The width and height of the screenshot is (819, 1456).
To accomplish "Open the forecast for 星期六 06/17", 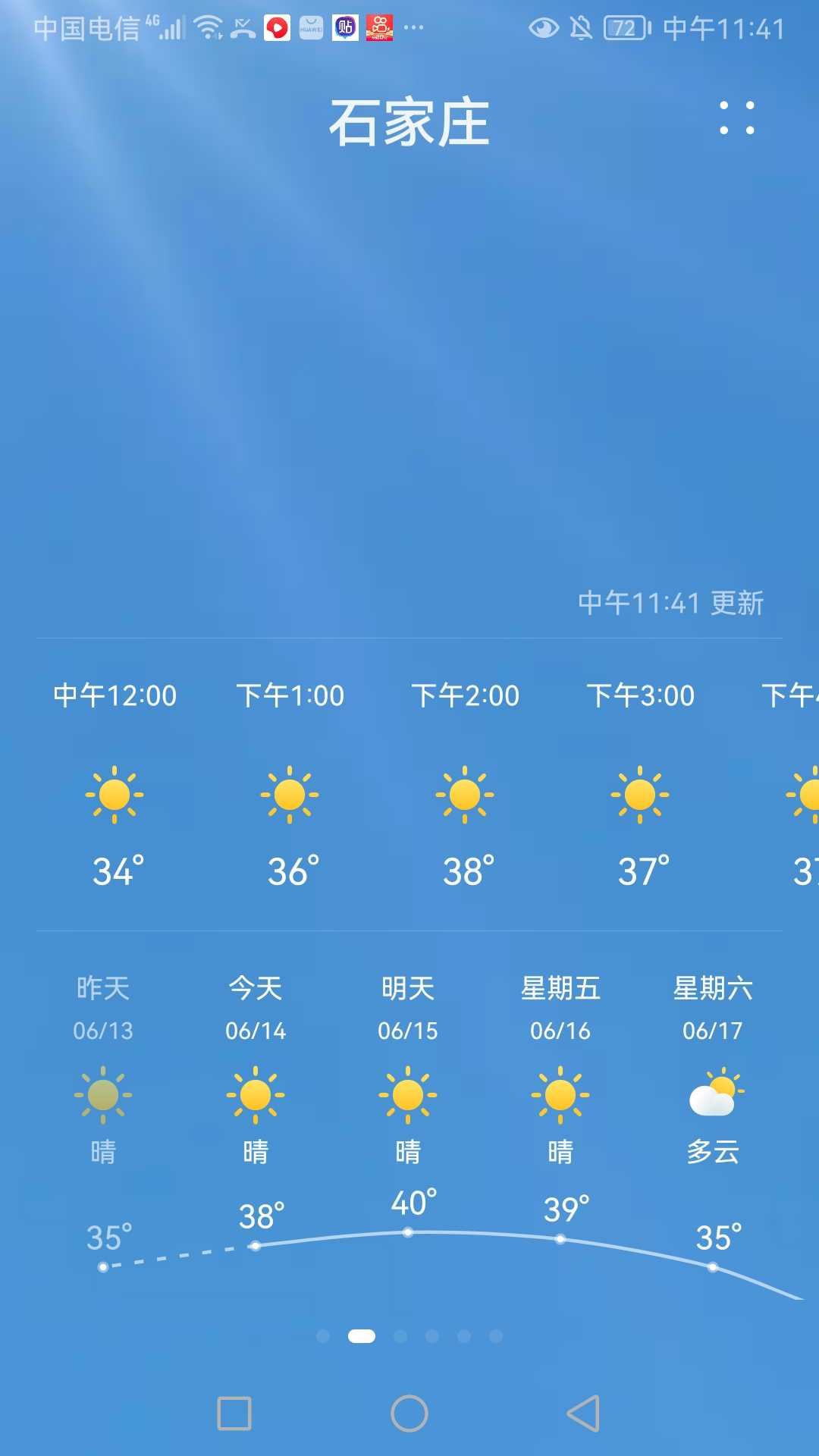I will click(713, 1106).
